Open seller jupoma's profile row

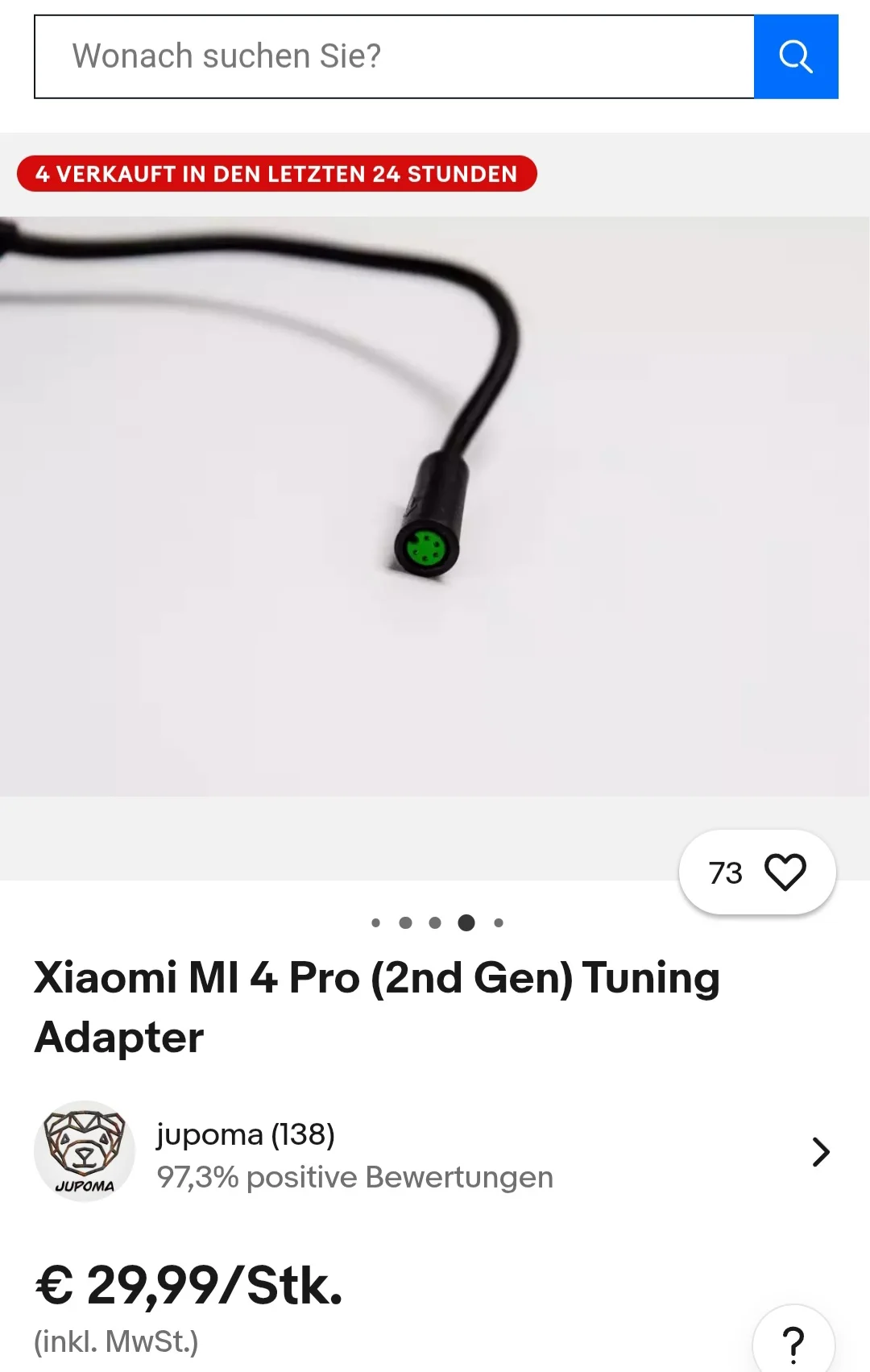pos(435,1154)
